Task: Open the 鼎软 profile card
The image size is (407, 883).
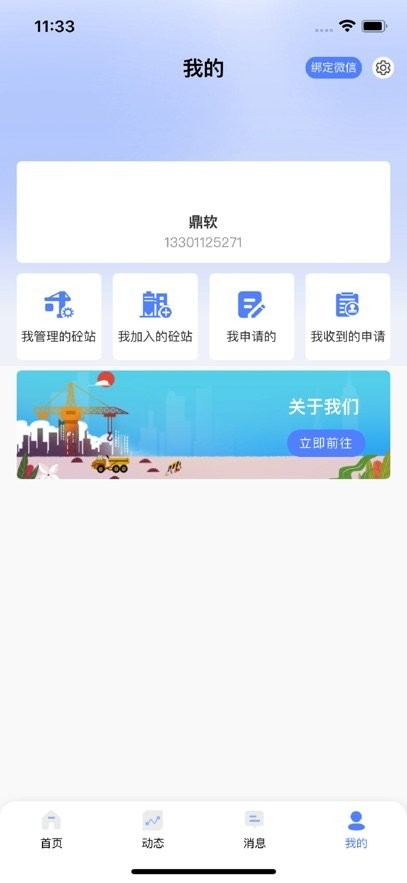Action: coord(203,212)
